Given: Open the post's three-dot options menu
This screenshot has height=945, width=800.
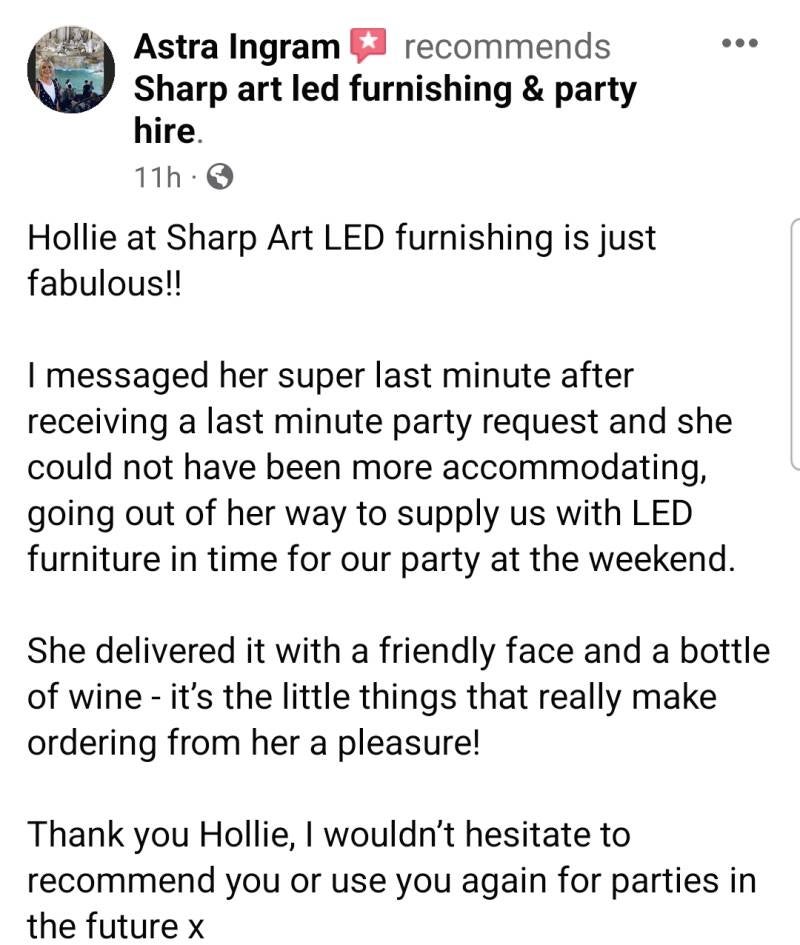Looking at the screenshot, I should click(x=740, y=45).
